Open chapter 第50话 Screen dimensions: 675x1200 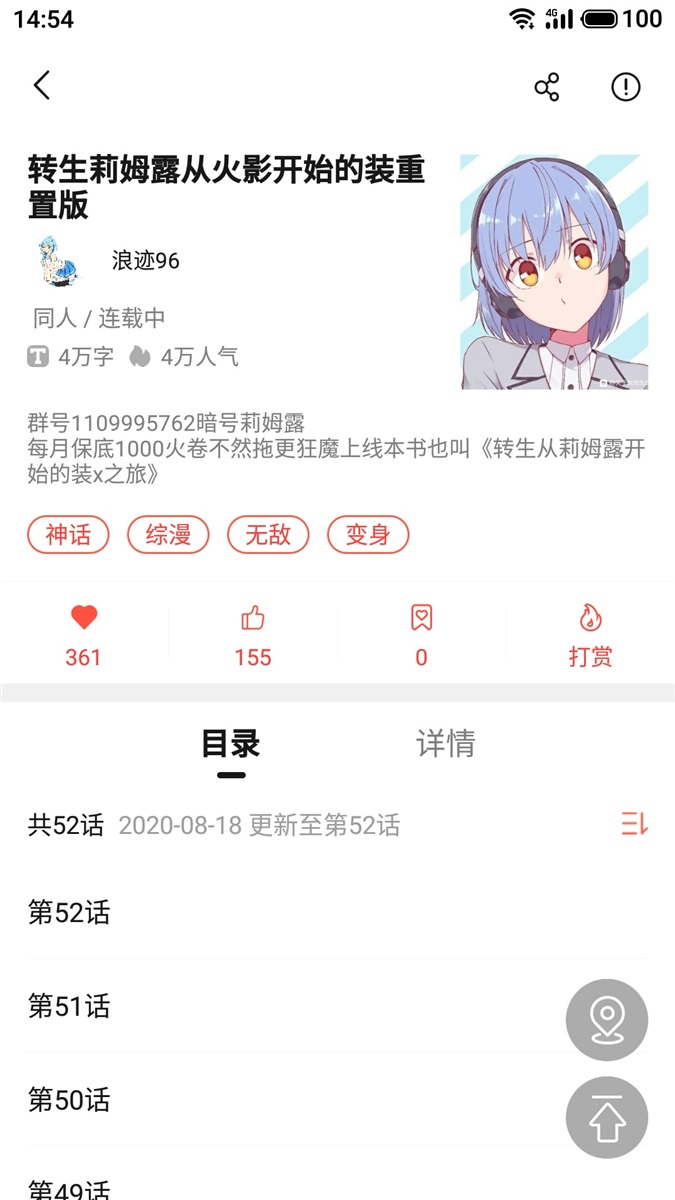coord(69,1100)
